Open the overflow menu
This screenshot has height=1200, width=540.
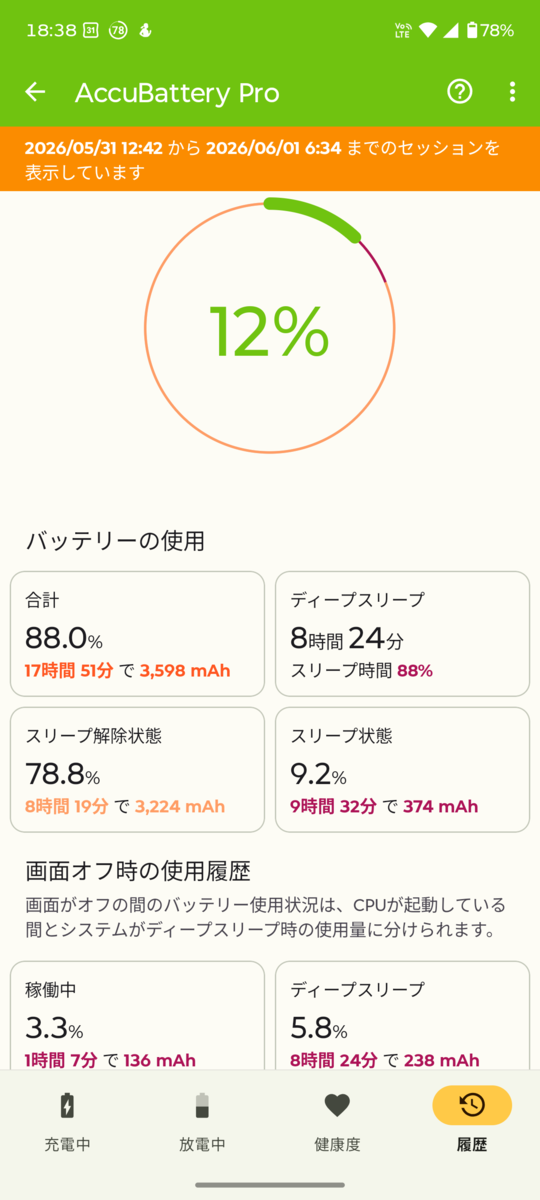(x=512, y=92)
